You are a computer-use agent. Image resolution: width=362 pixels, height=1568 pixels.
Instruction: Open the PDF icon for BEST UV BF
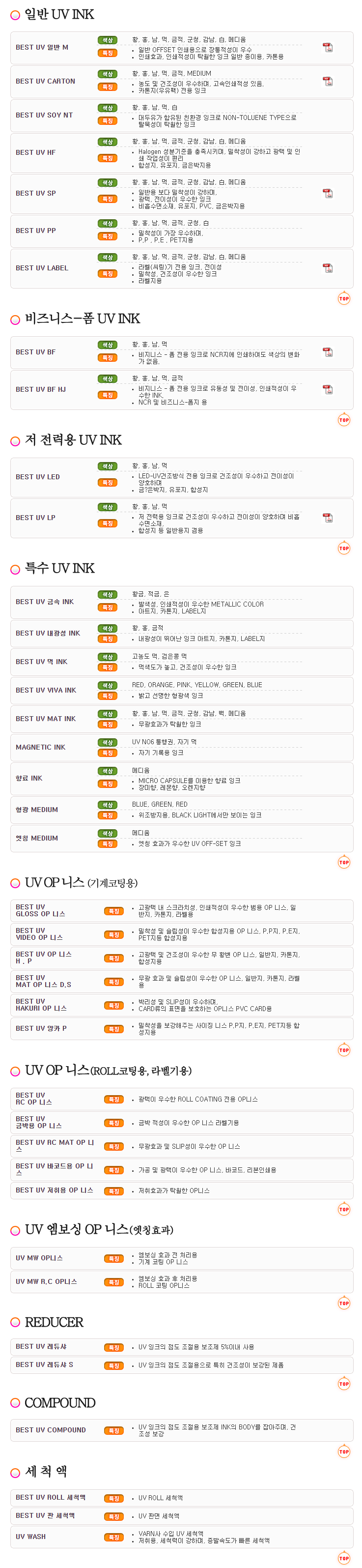pos(327,352)
